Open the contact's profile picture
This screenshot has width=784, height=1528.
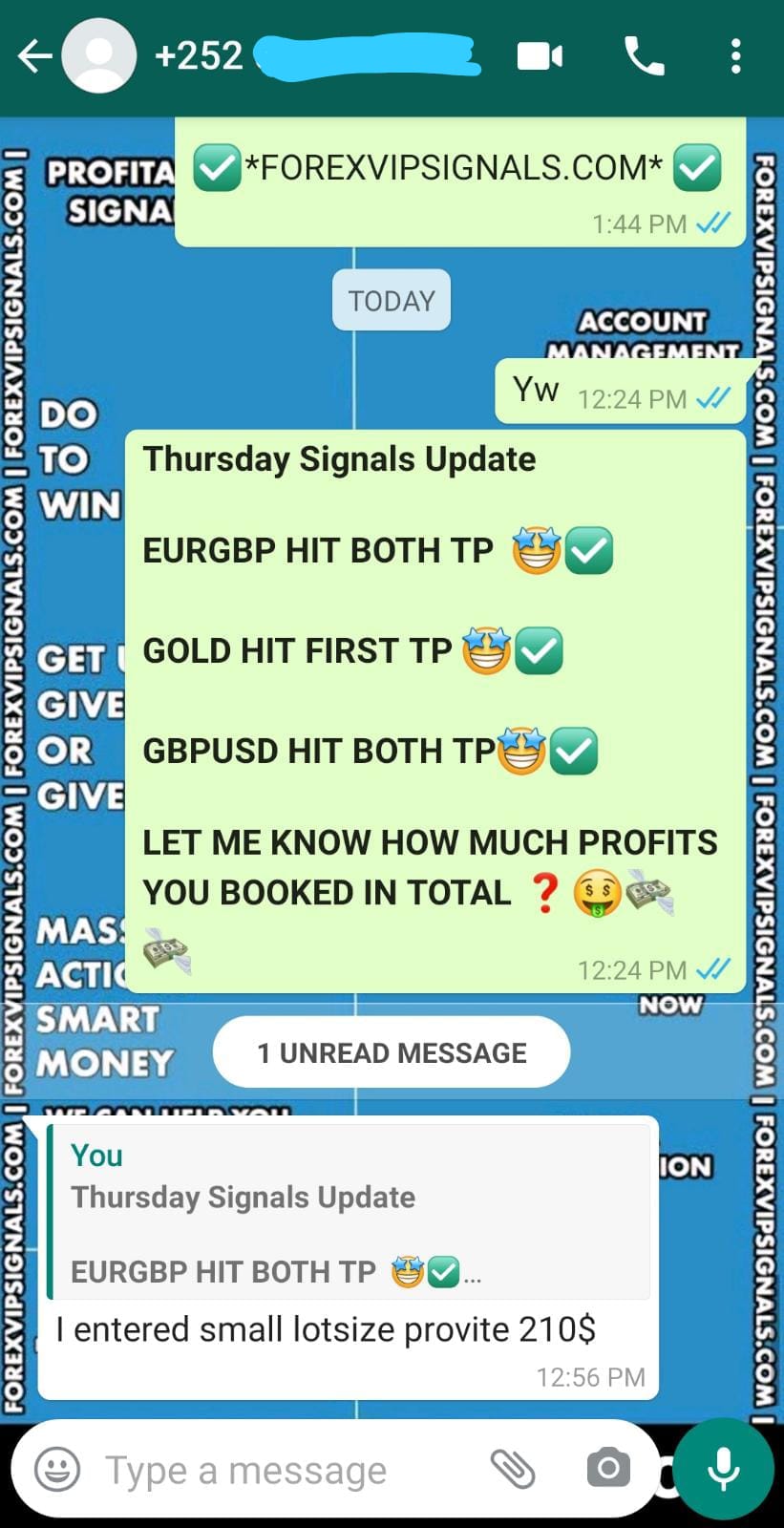tap(99, 56)
